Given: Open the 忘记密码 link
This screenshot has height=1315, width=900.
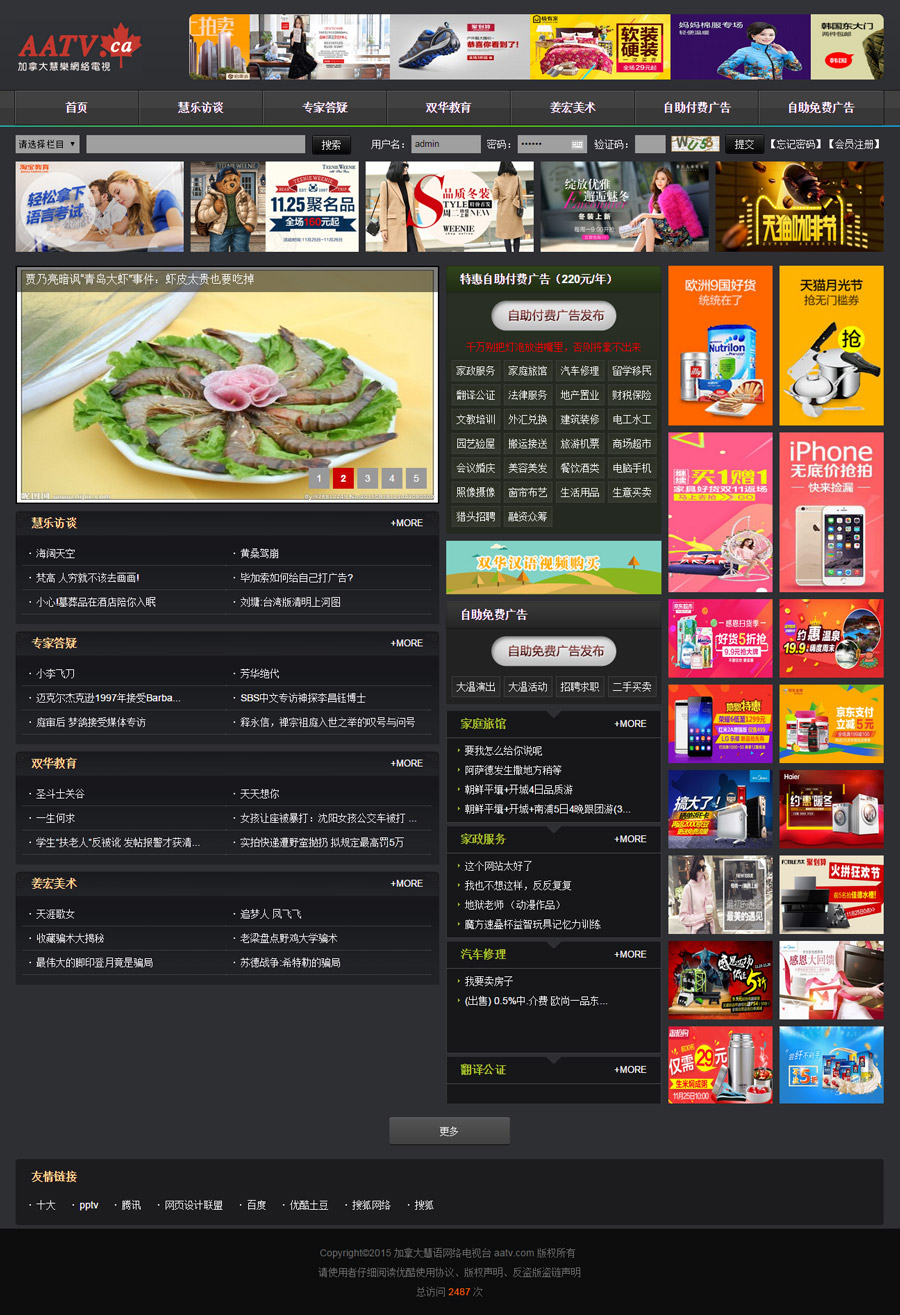Looking at the screenshot, I should click(796, 144).
